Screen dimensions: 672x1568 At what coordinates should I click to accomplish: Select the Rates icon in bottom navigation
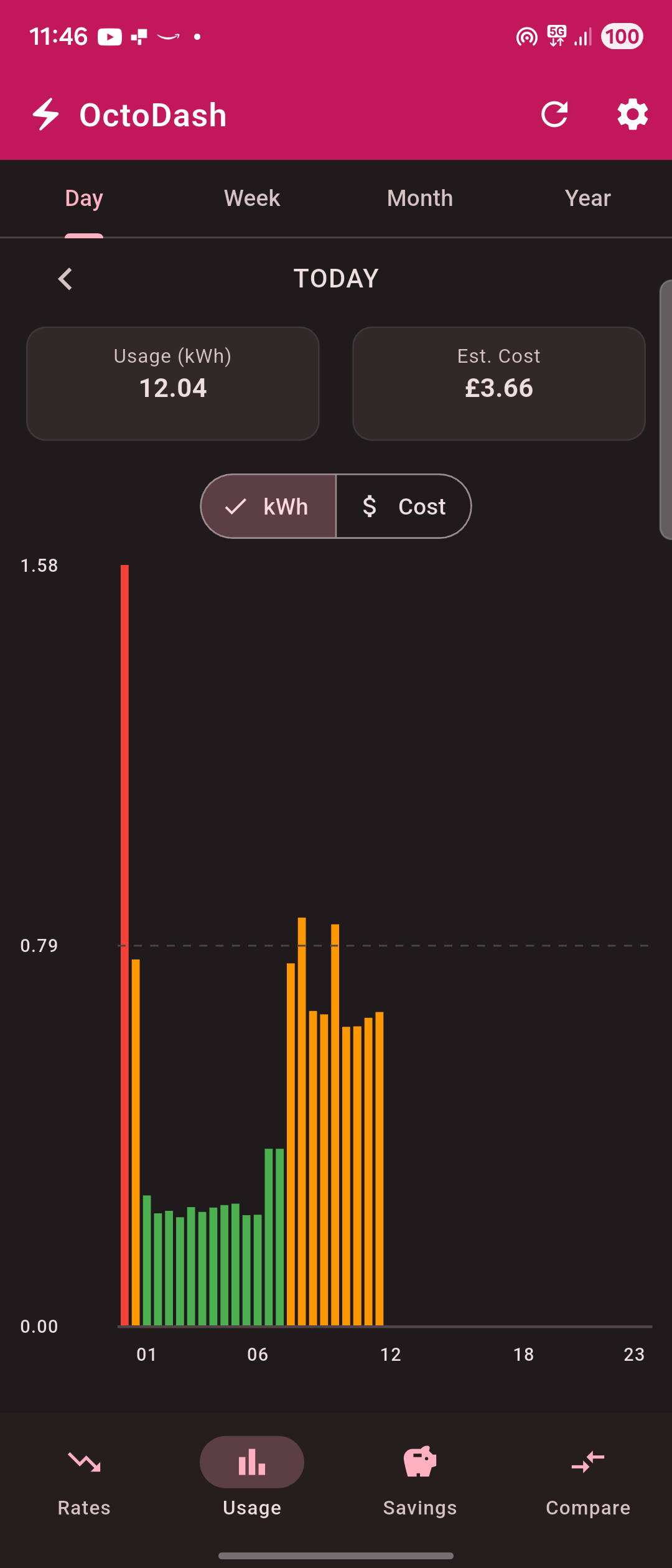pos(84,1462)
